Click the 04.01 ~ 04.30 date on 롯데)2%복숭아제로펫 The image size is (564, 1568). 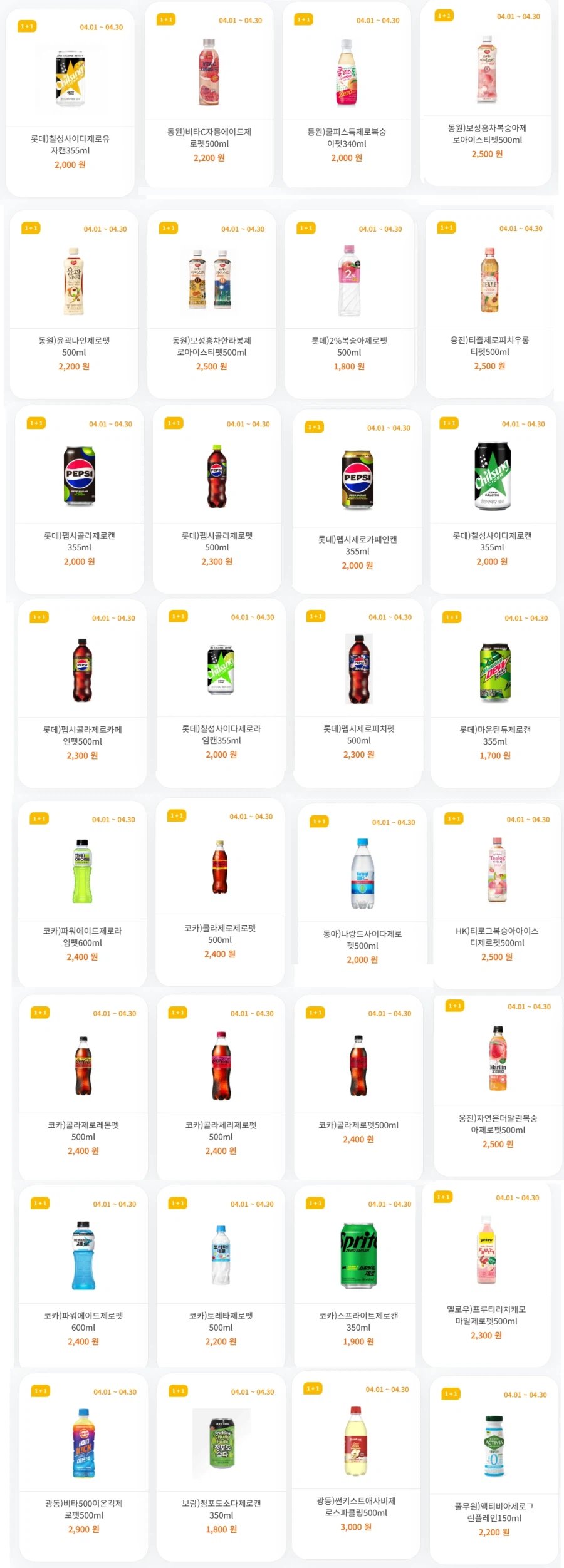click(381, 228)
